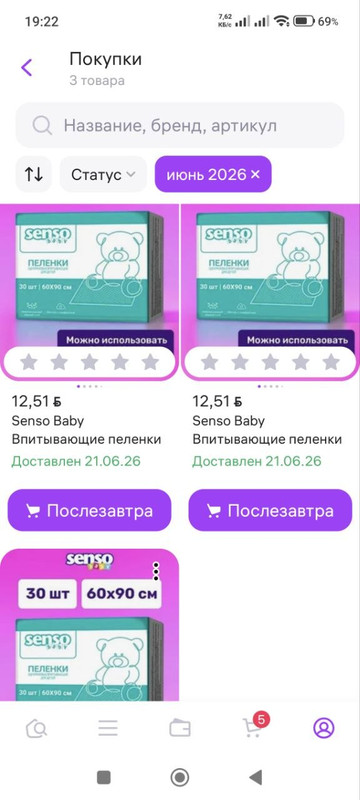Go back from the Покупки screen
Screen dimensions: 360x800
(27, 67)
